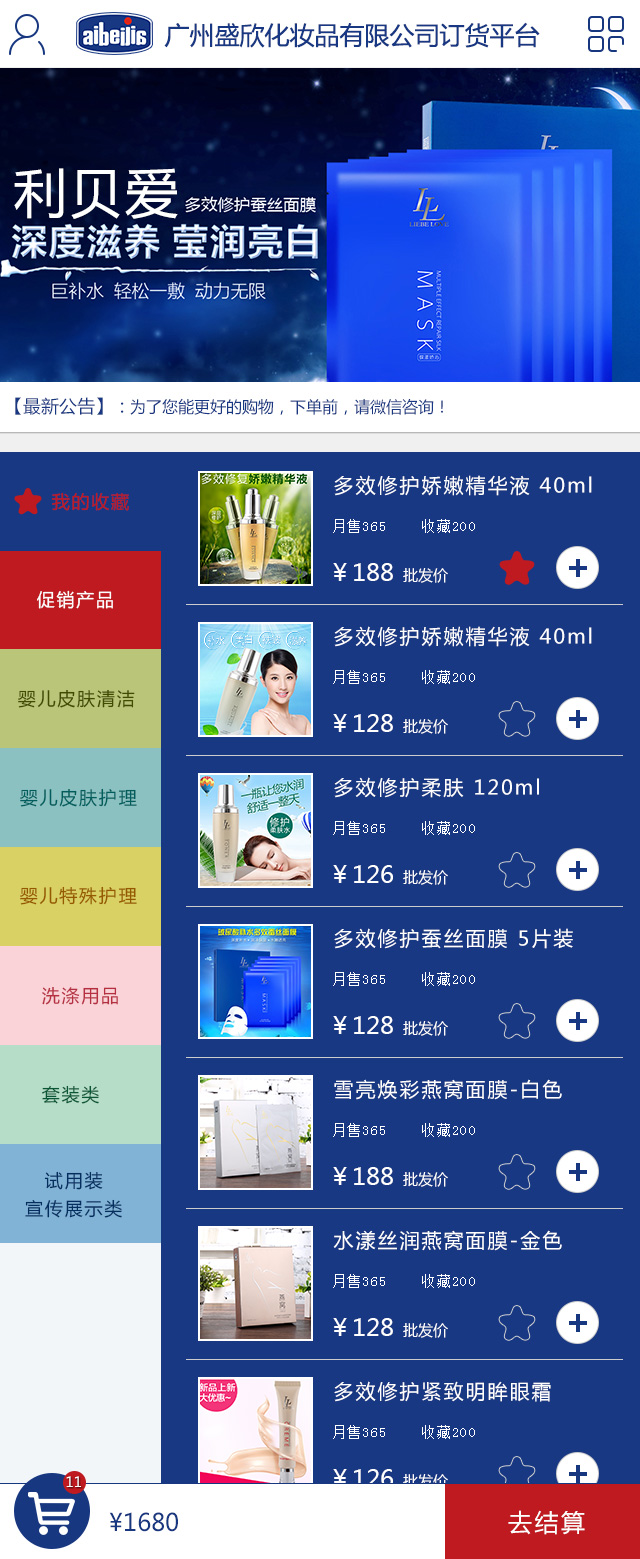The height and width of the screenshot is (1559, 640).
Task: Open the 利贝爱 silk mask banner
Action: (x=320, y=225)
